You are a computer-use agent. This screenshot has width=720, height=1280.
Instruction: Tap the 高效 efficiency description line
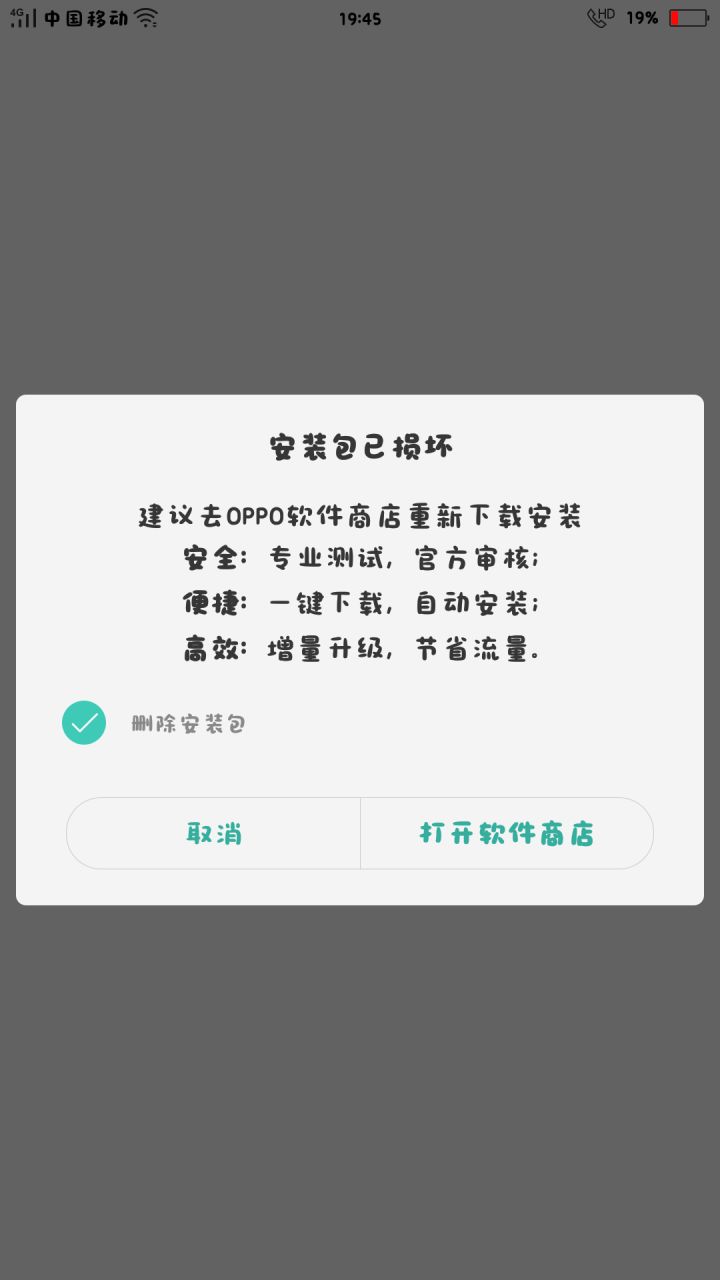coord(360,648)
